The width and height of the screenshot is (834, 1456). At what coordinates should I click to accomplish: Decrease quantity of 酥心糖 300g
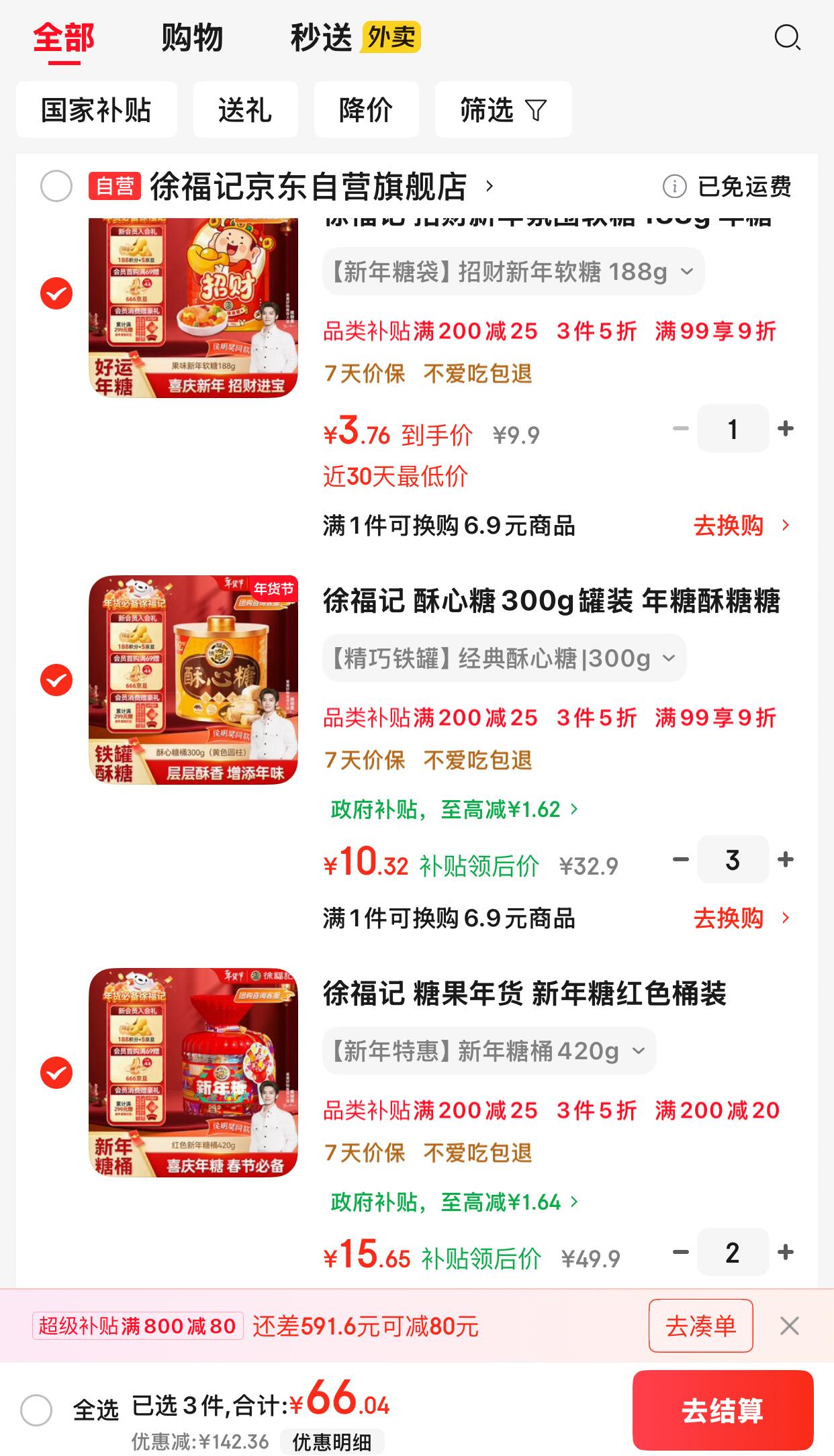pos(681,859)
